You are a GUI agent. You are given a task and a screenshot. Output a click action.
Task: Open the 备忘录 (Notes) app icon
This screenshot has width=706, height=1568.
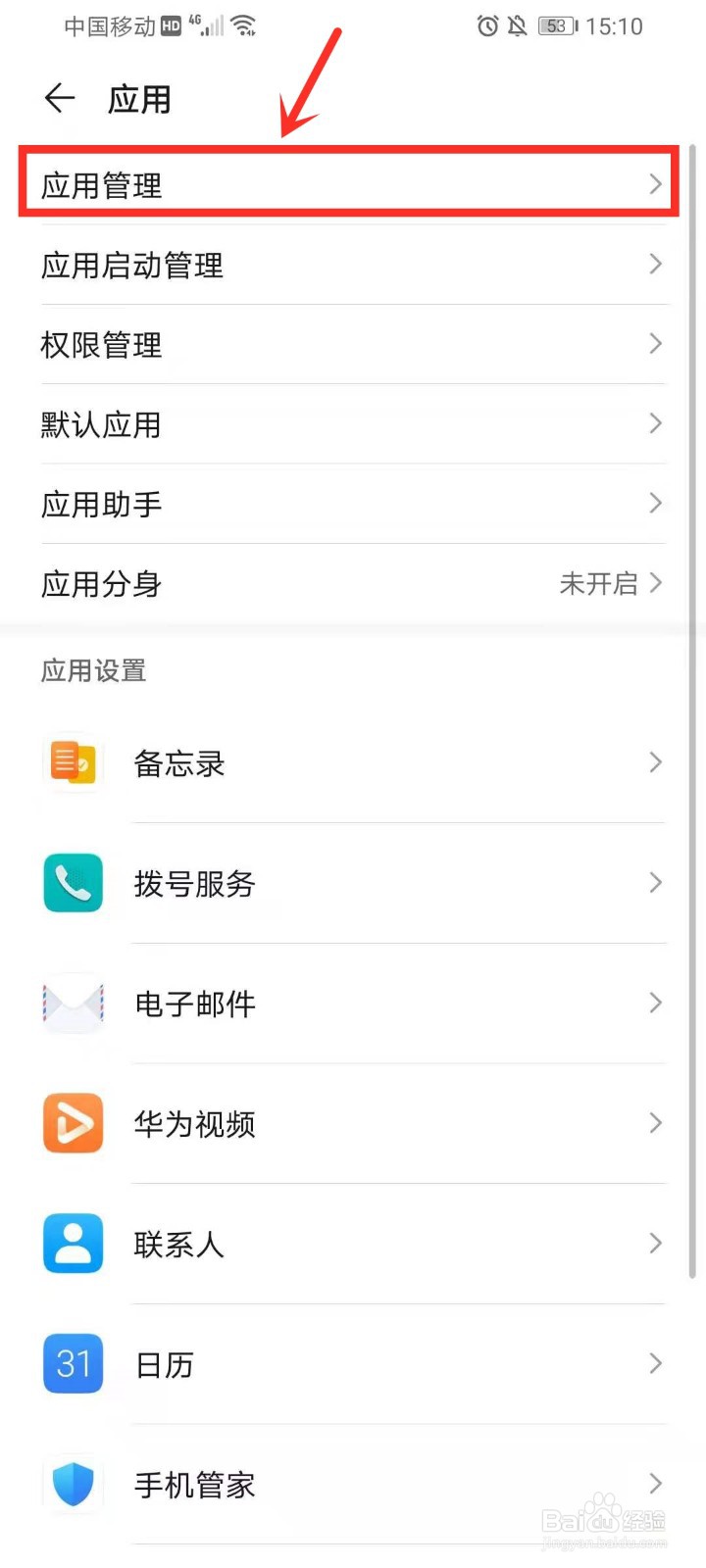[73, 763]
